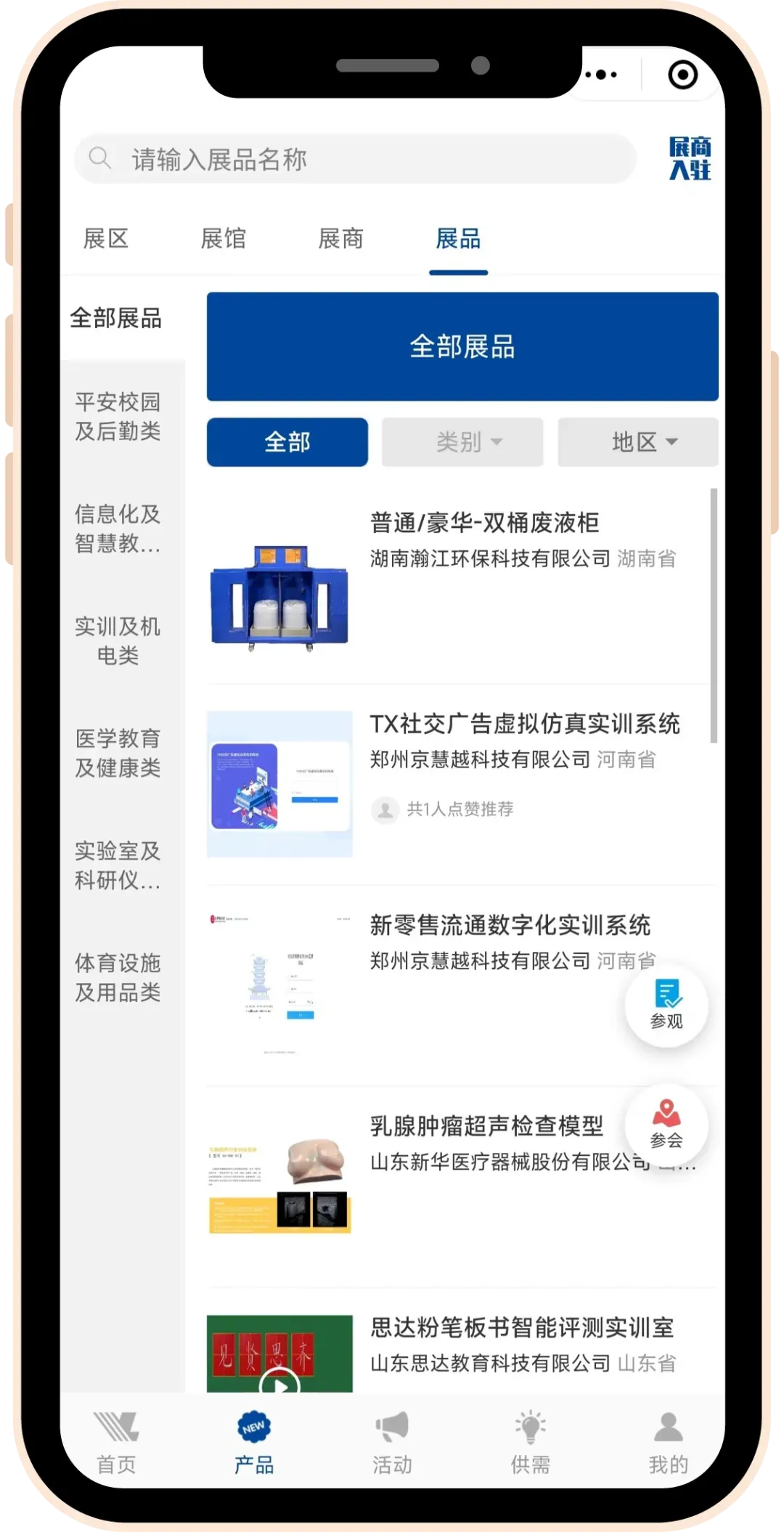Select 医学教育及健康类 category

[x=118, y=753]
